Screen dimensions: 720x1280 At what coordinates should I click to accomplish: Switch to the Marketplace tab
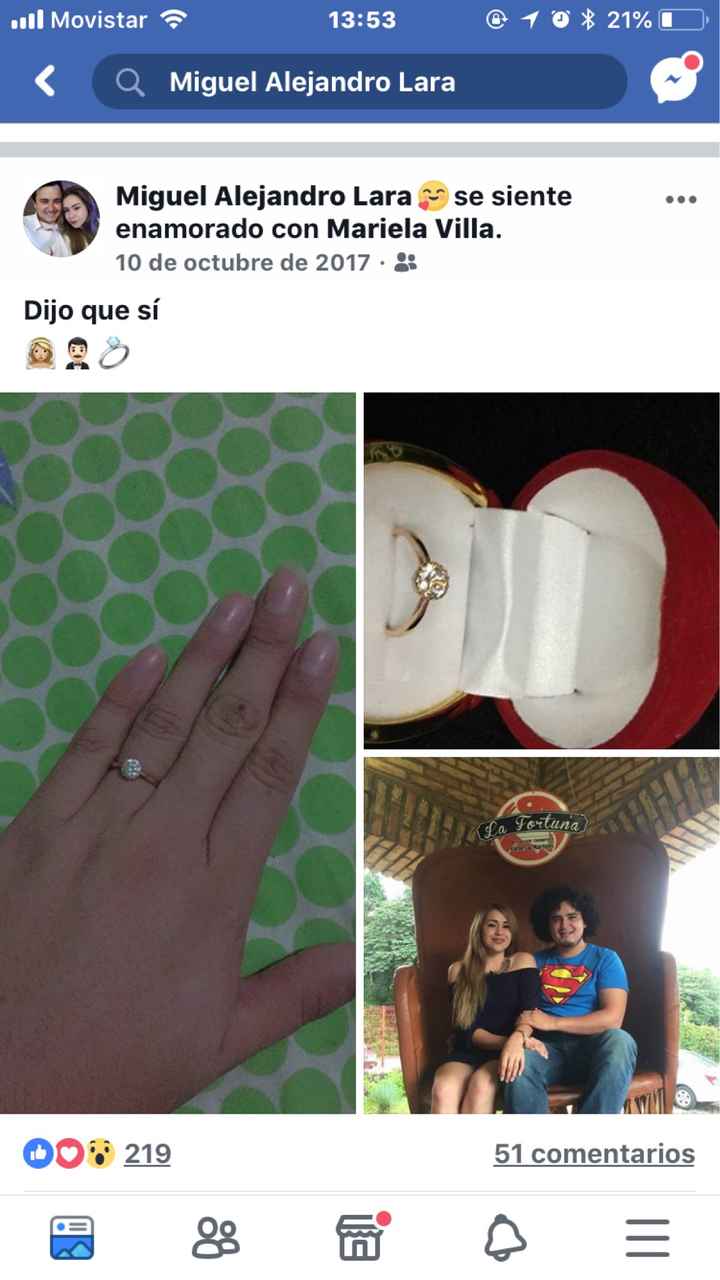(360, 1238)
